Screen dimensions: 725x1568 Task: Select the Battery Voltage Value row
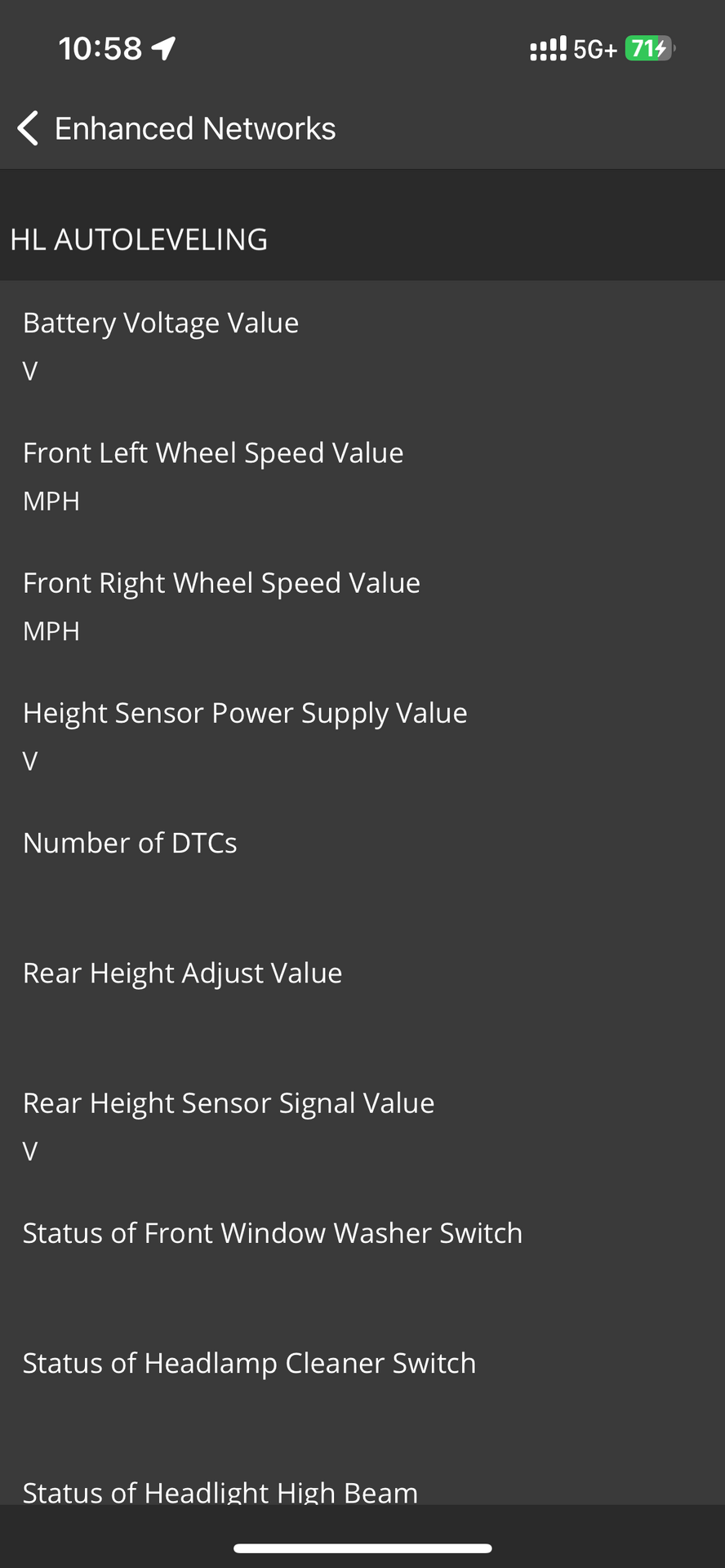tap(362, 346)
